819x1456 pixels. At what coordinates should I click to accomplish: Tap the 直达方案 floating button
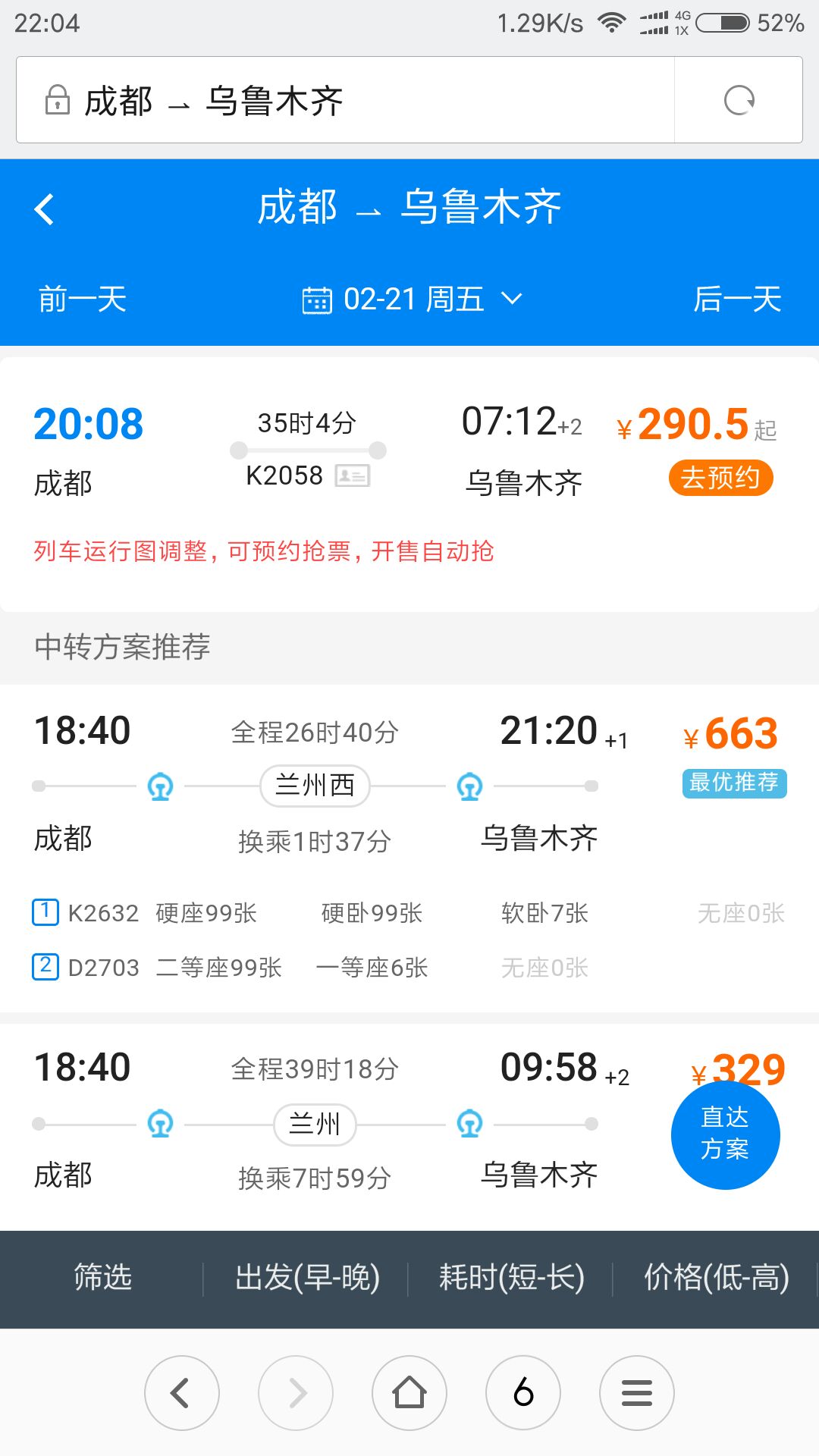(726, 1134)
